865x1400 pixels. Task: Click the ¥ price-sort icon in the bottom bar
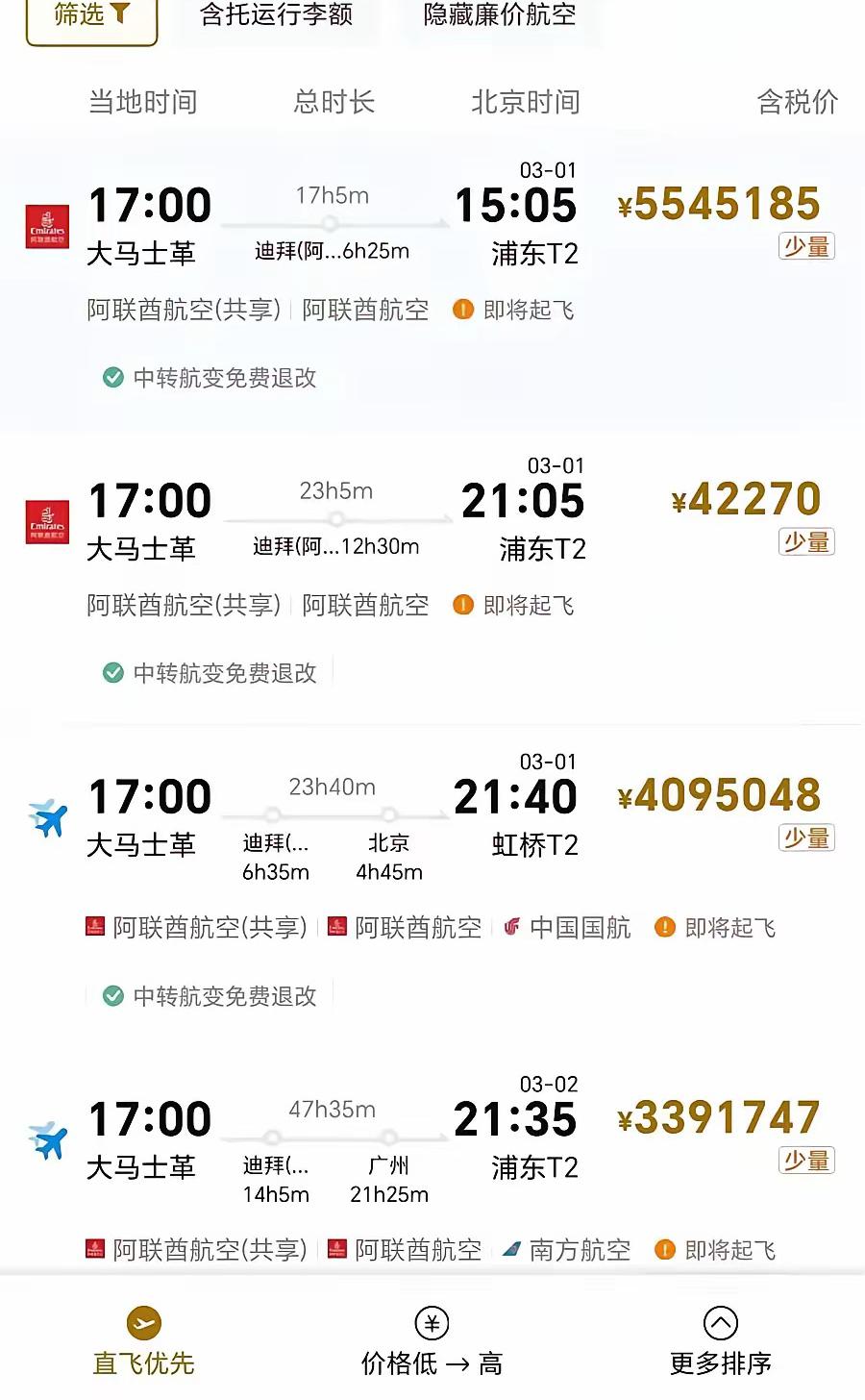tap(432, 1323)
